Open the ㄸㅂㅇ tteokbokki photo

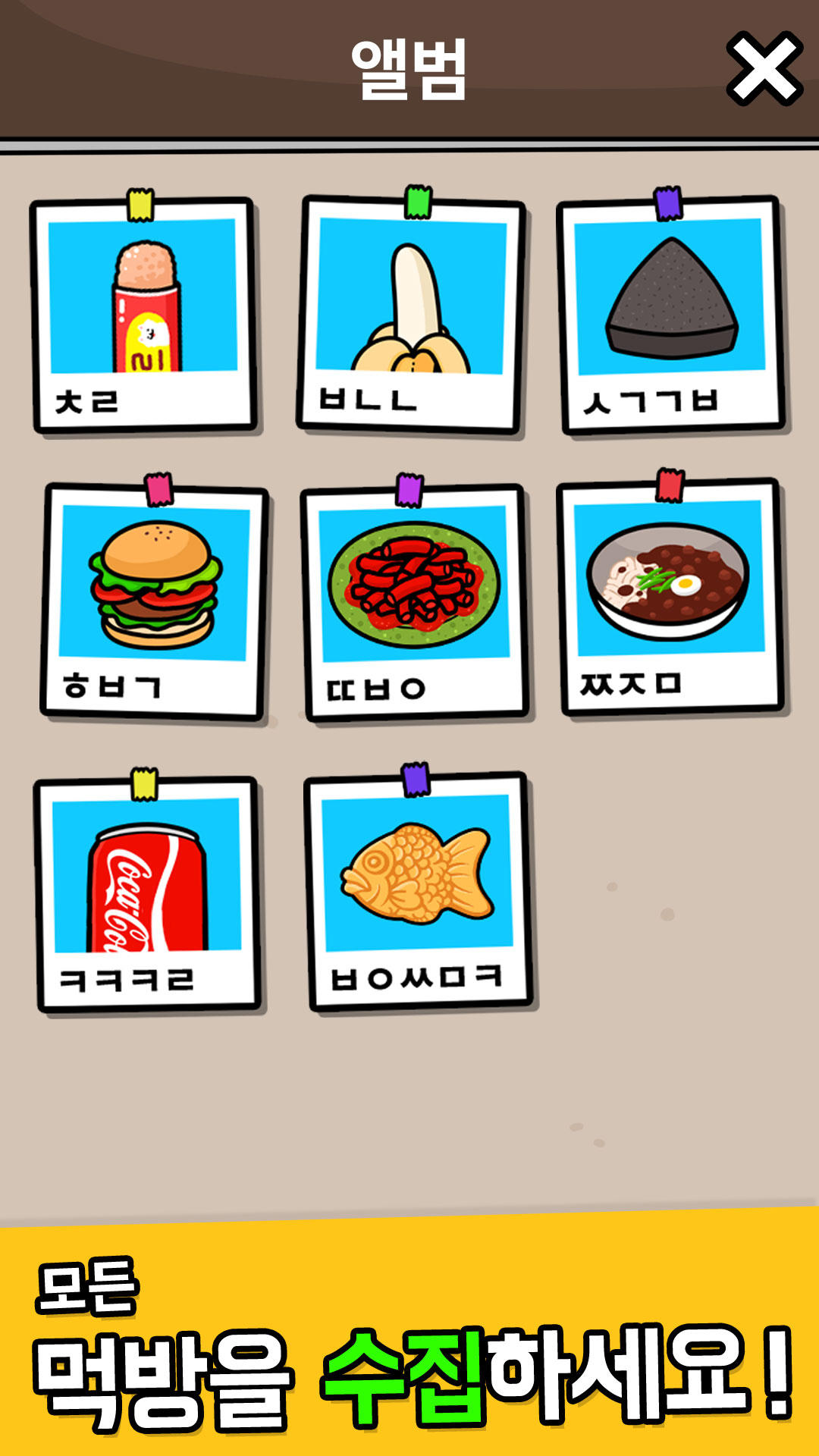point(415,601)
